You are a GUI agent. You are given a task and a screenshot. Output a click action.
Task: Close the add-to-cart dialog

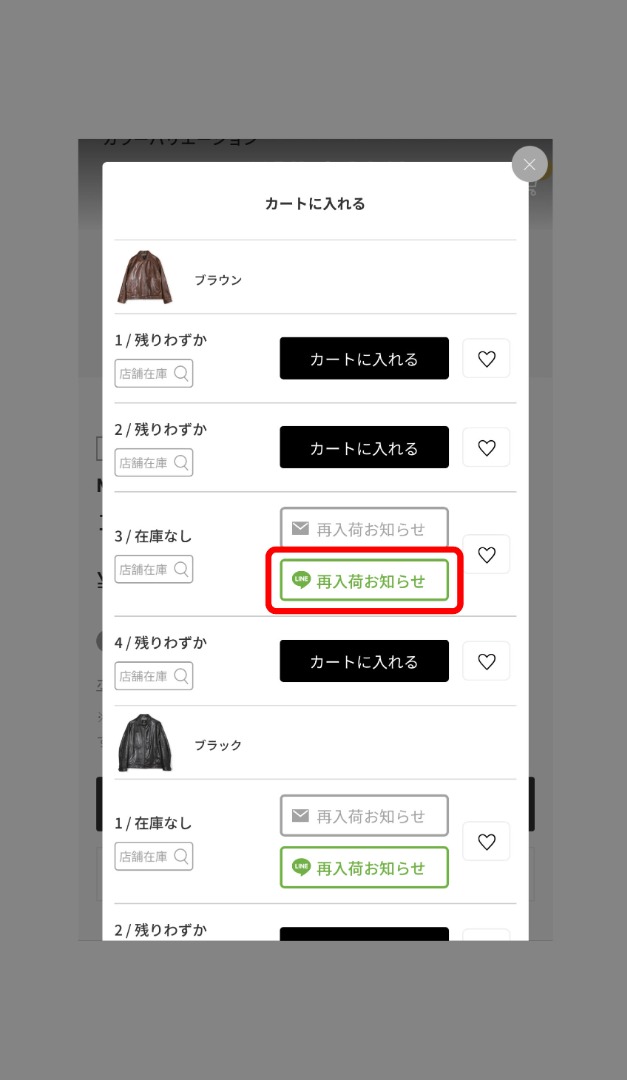pyautogui.click(x=529, y=164)
